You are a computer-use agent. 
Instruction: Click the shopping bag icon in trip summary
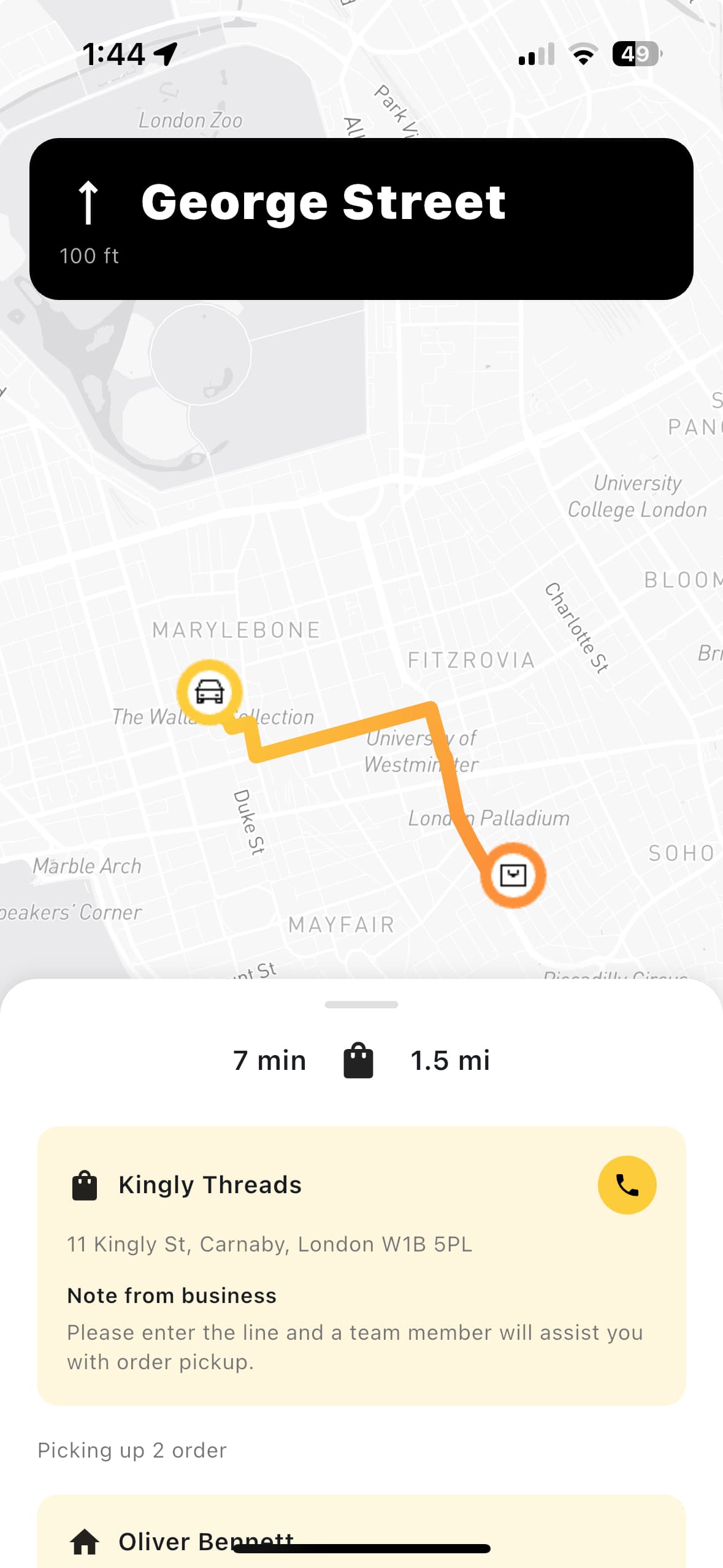[x=358, y=1059]
